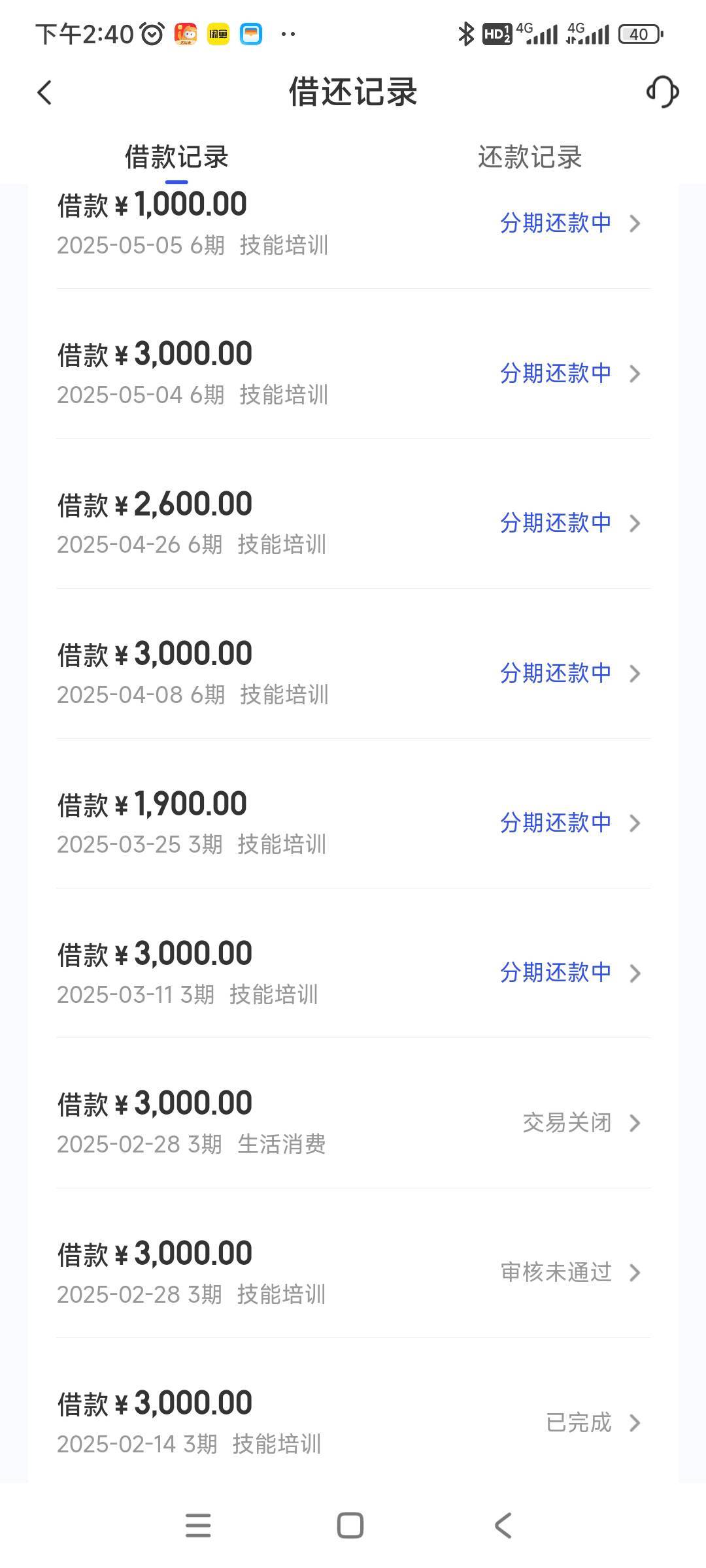Switch to the 还款记录 tab
The width and height of the screenshot is (706, 1568).
529,157
